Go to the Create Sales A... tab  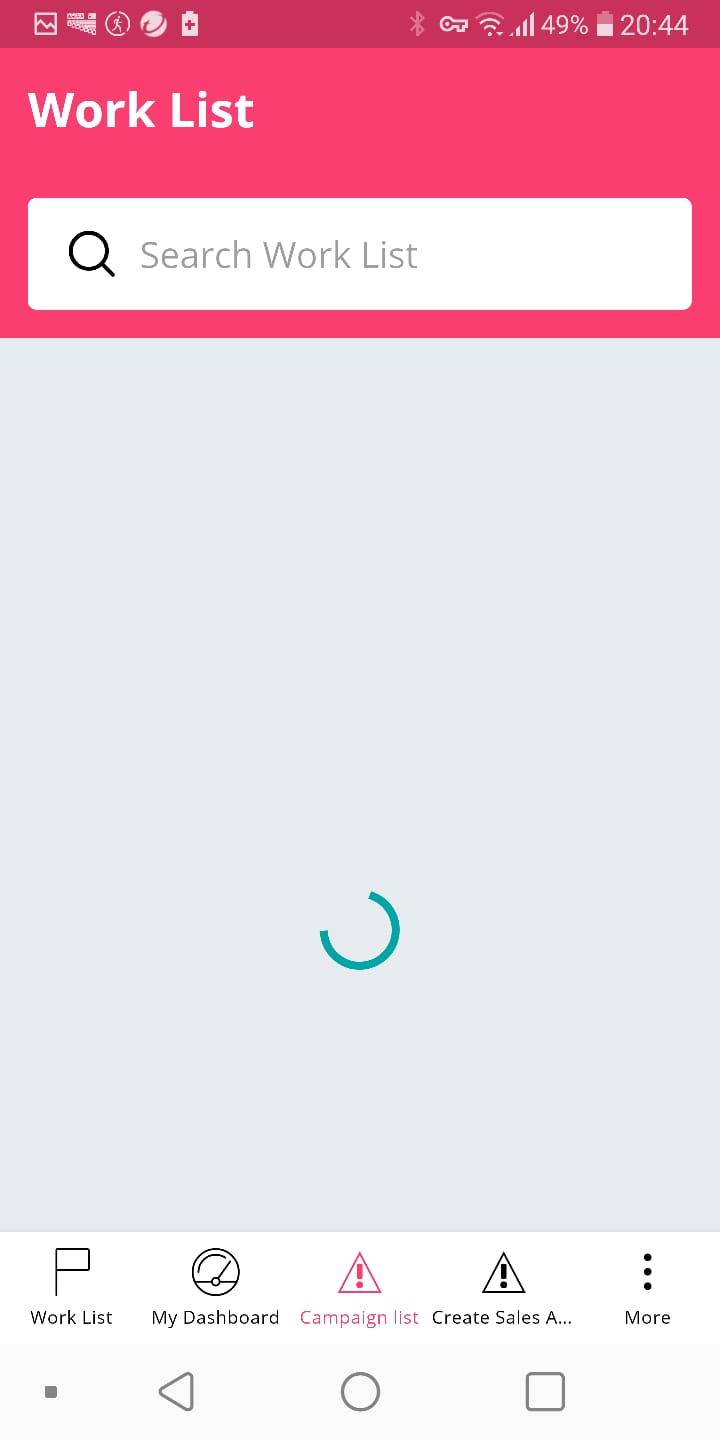503,1288
